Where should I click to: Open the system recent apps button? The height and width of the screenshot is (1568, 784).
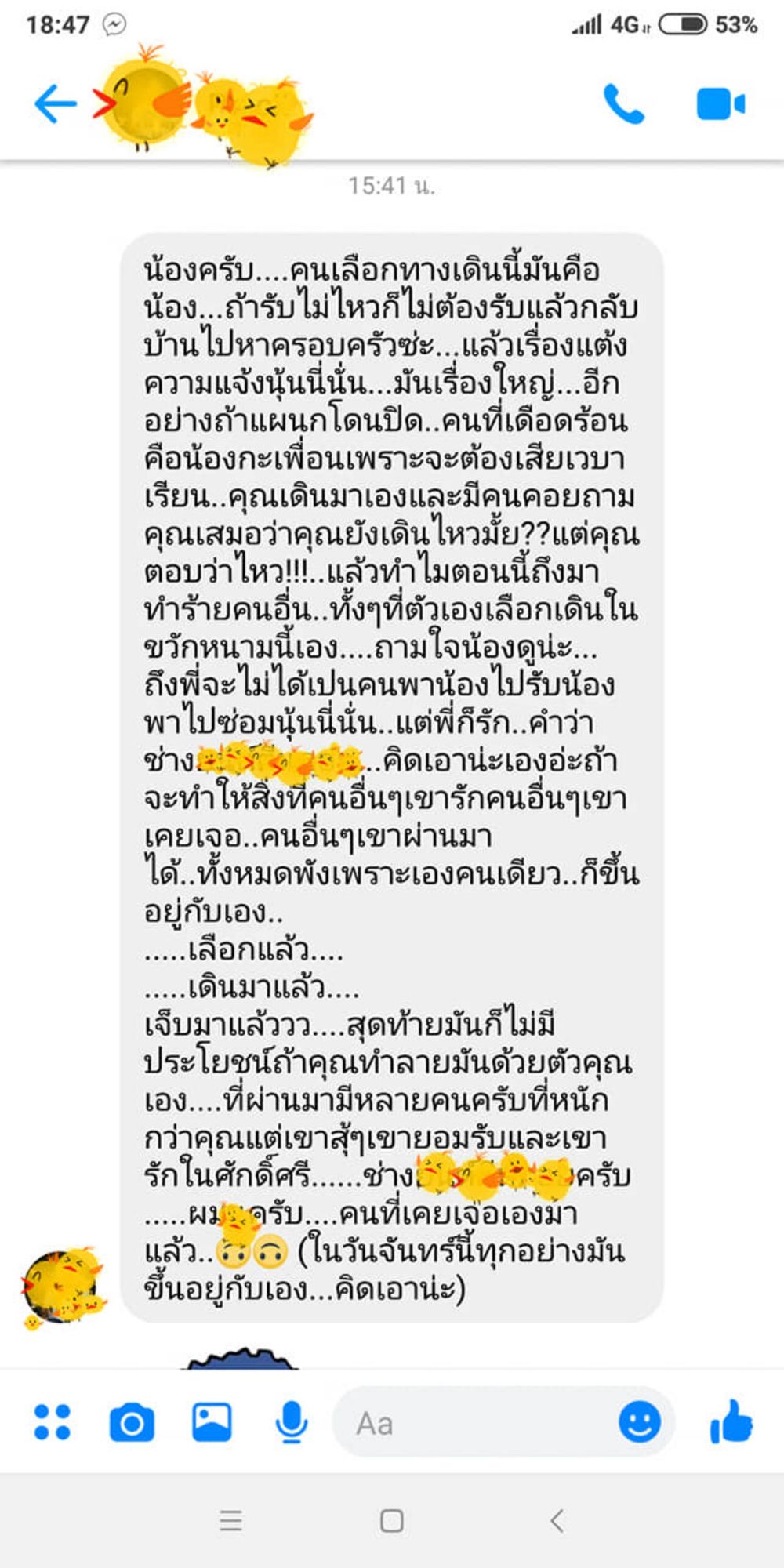[230, 1520]
